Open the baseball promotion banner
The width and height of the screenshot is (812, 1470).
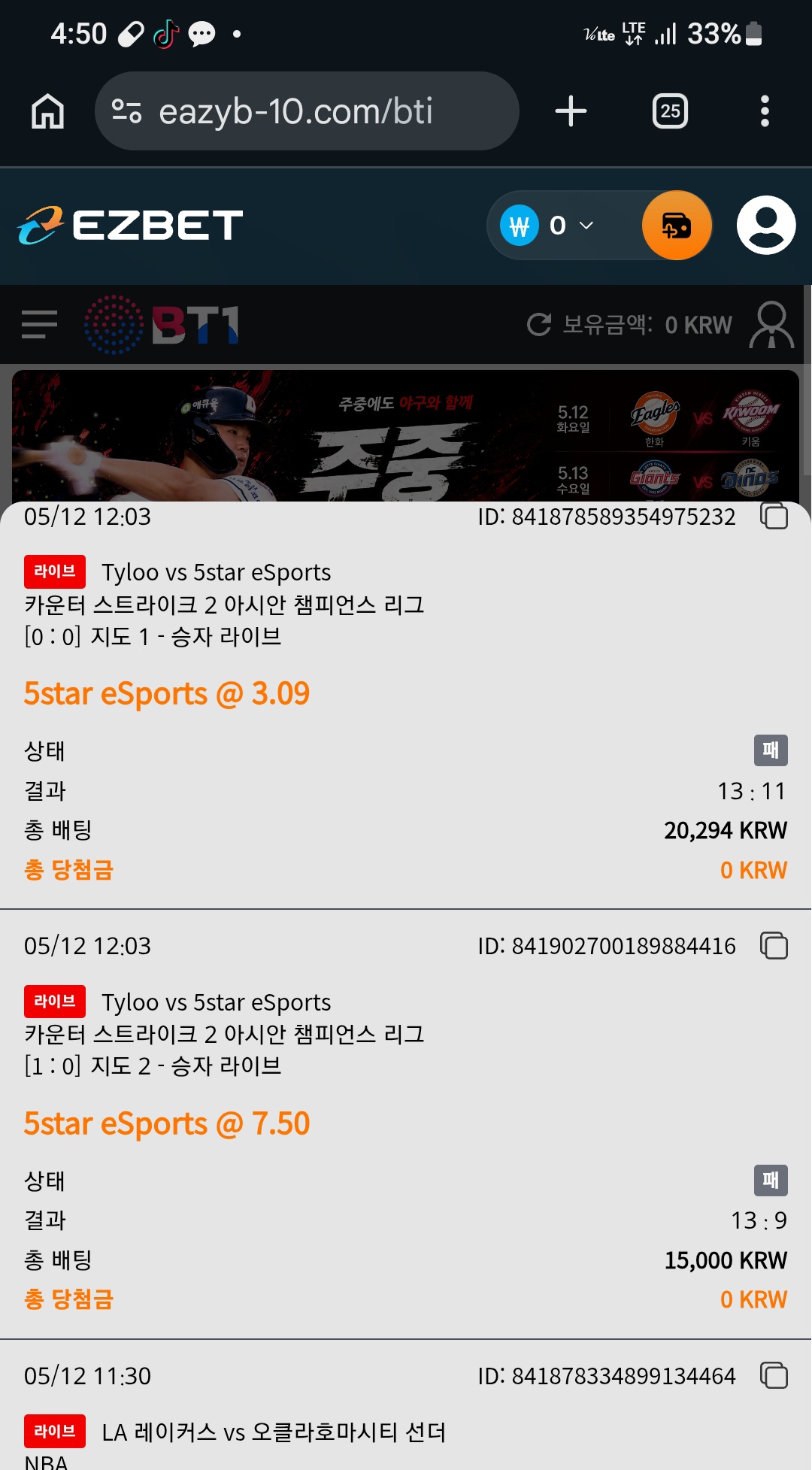[x=405, y=436]
